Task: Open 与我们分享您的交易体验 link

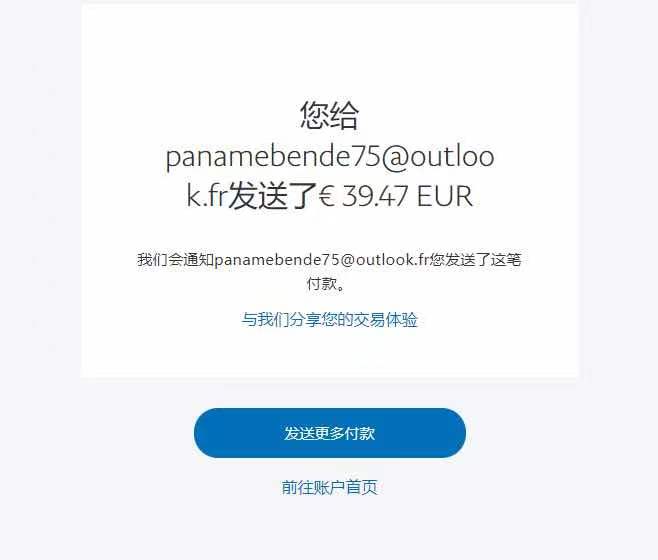Action: [329, 320]
